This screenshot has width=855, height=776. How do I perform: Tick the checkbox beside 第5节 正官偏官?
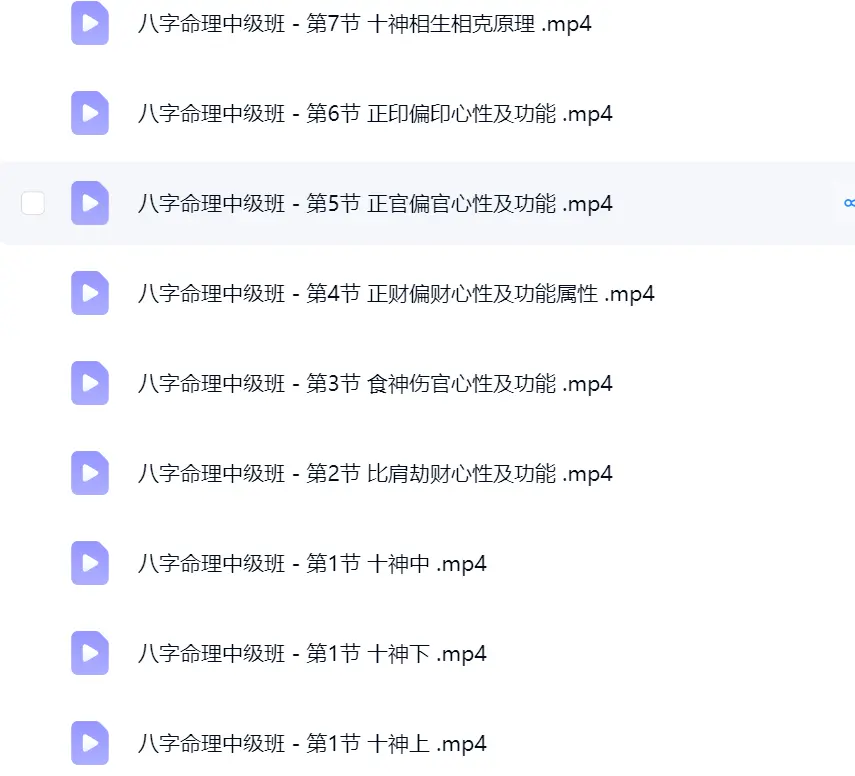pyautogui.click(x=33, y=203)
